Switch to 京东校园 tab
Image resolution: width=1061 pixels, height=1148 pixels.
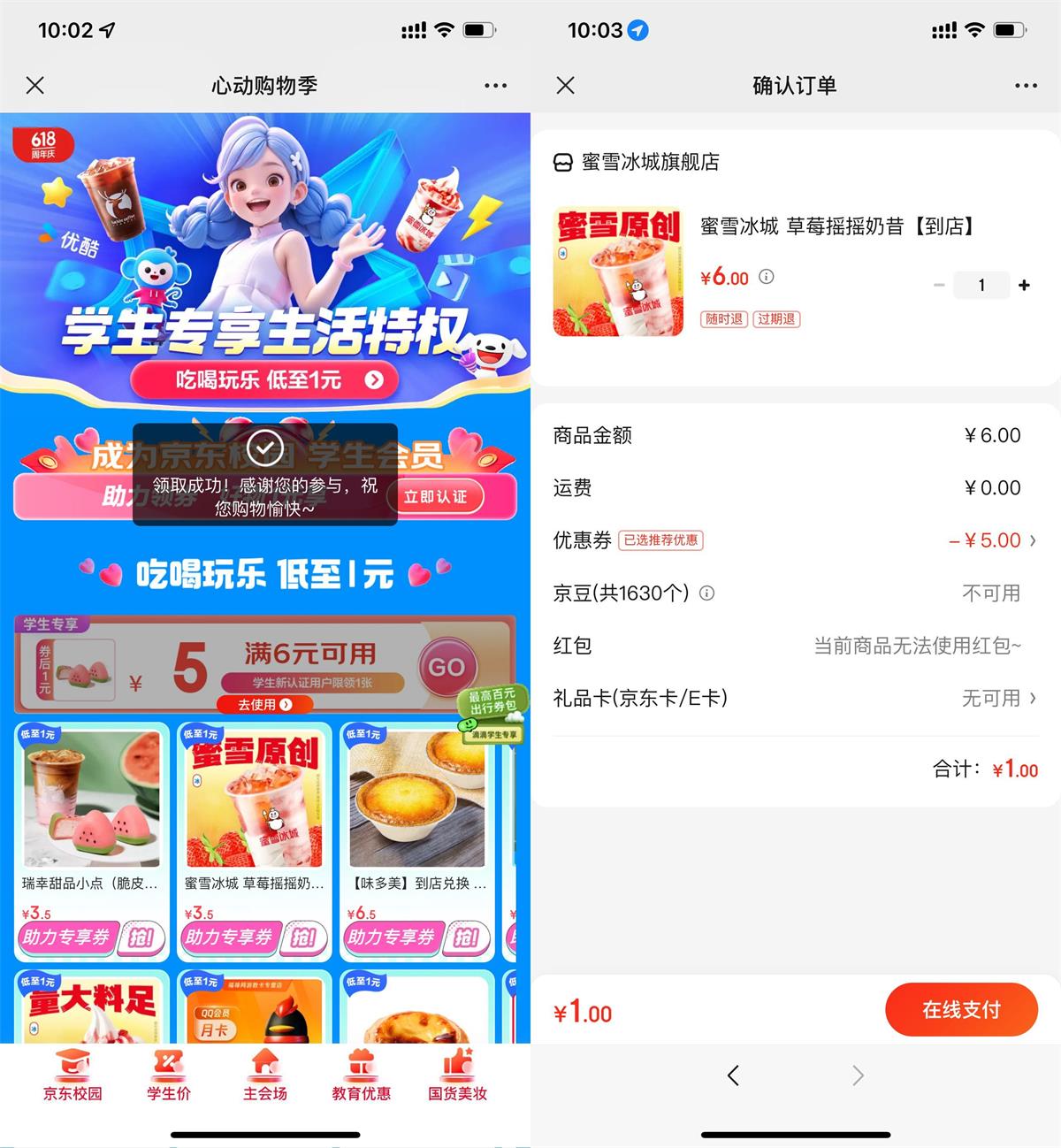click(73, 1075)
